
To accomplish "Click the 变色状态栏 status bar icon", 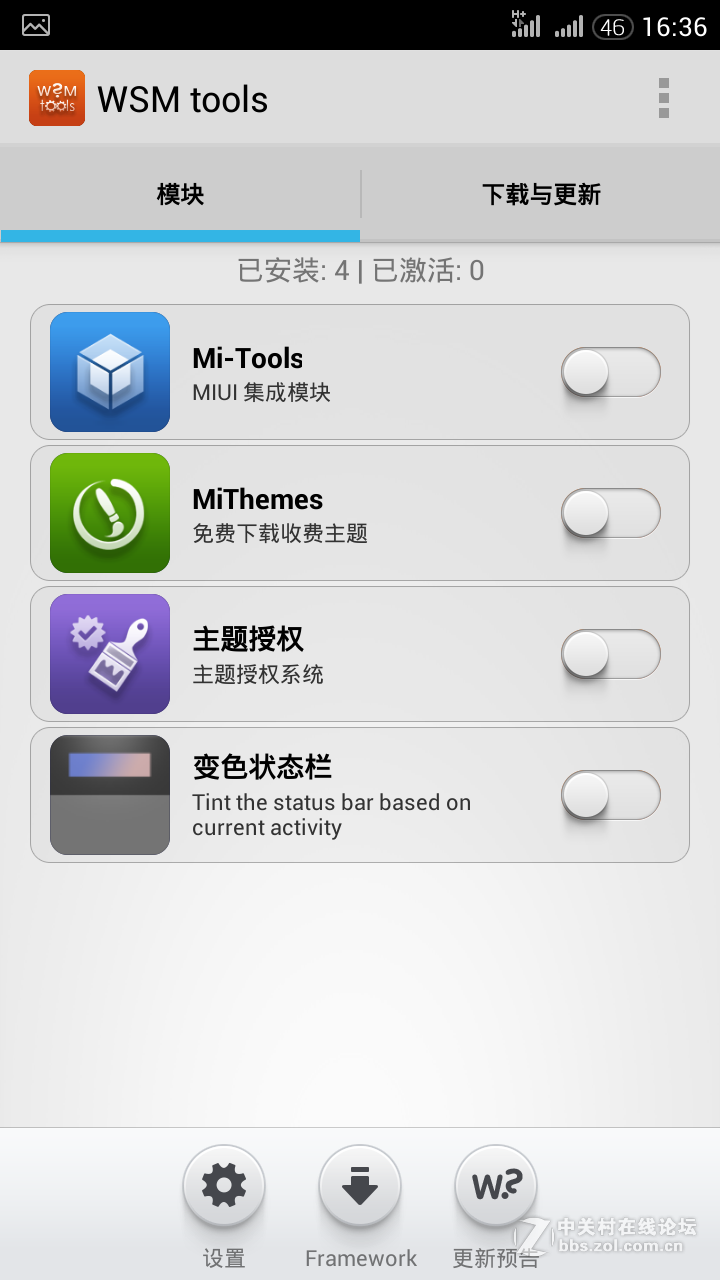I will [x=109, y=794].
